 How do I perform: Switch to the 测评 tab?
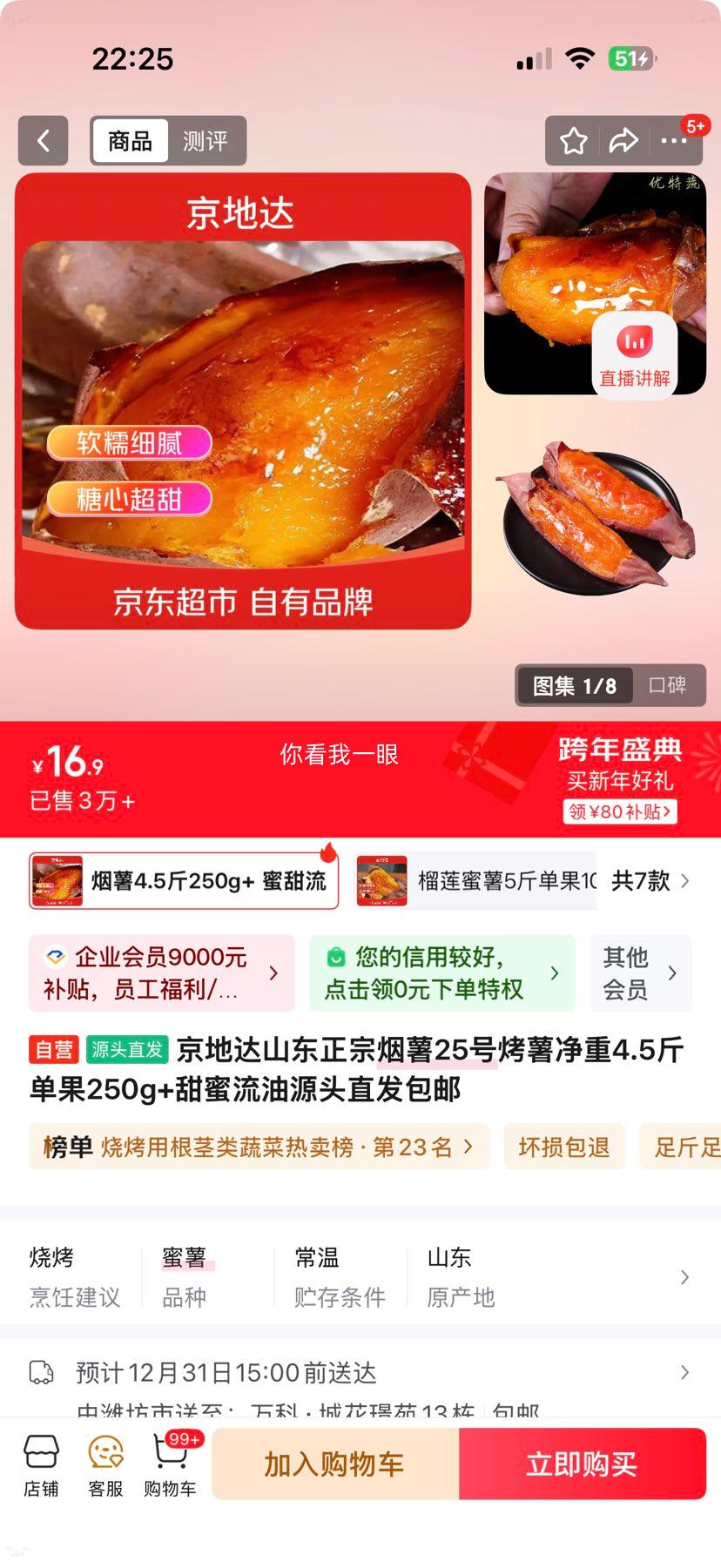point(206,141)
